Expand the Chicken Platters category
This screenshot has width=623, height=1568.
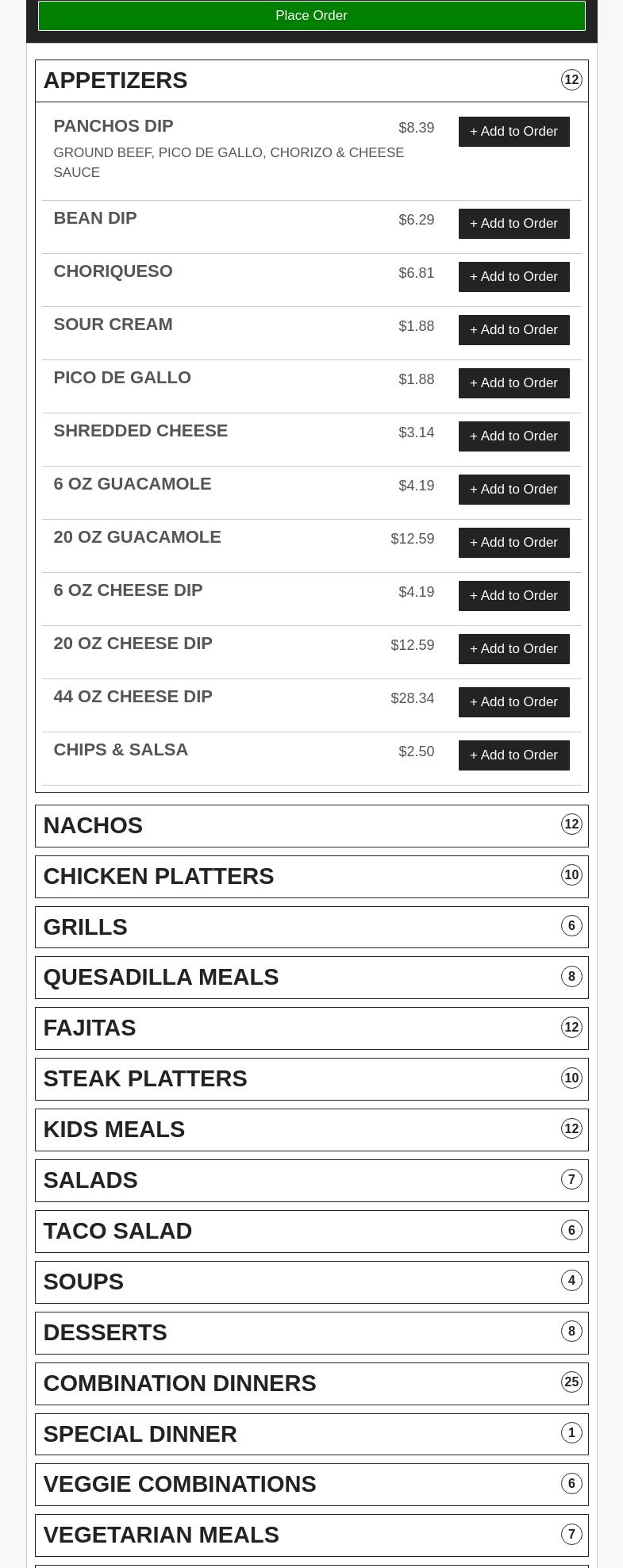point(311,877)
